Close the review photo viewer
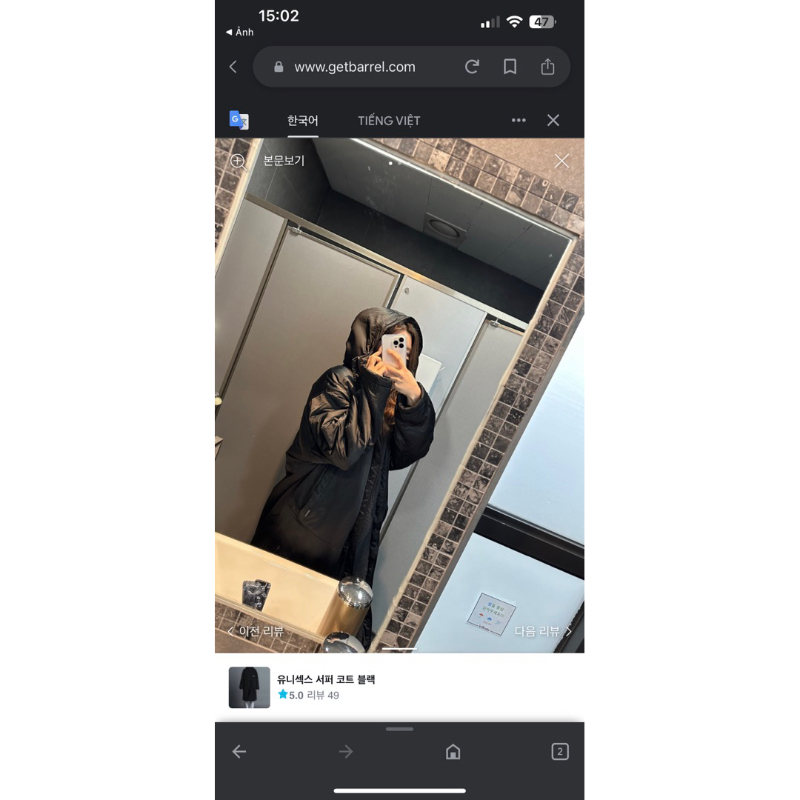The image size is (800, 800). (562, 160)
